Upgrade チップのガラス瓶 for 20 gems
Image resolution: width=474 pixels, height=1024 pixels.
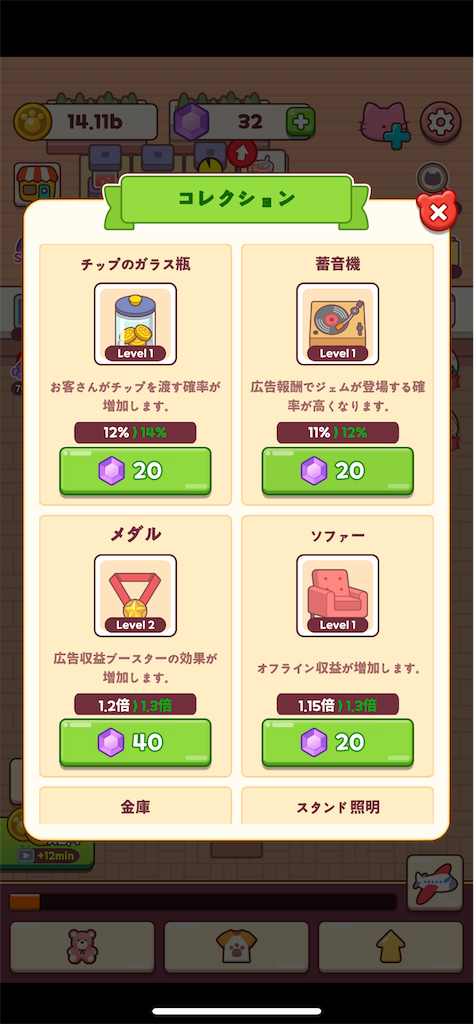pos(135,471)
